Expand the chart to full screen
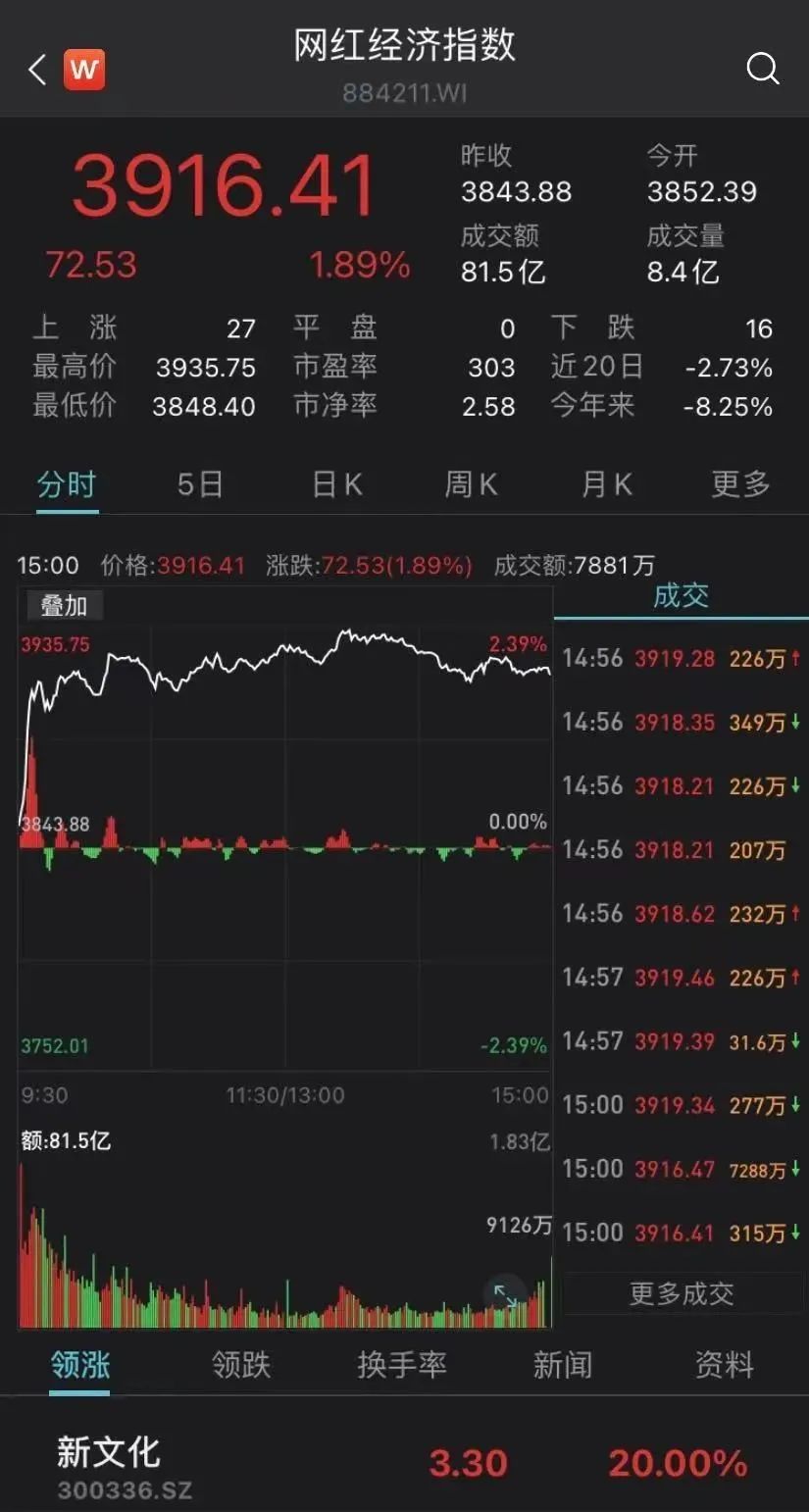The image size is (809, 1512). tap(505, 1296)
